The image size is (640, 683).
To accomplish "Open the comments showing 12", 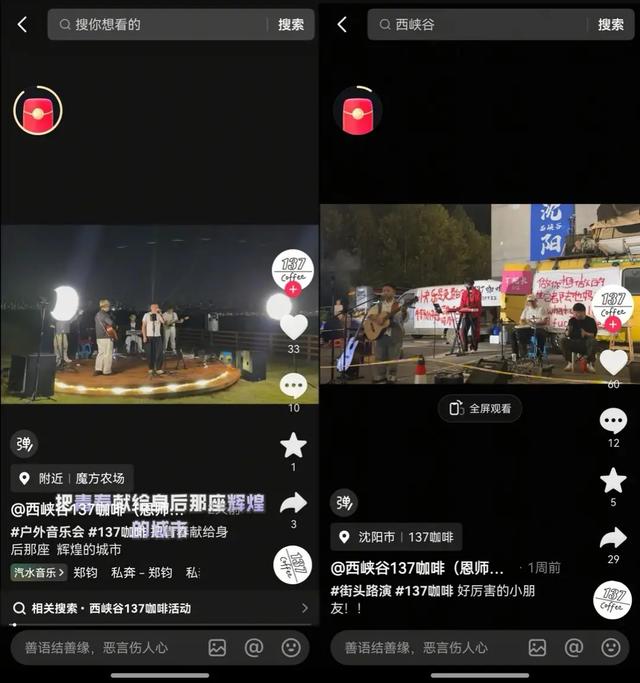I will [613, 422].
